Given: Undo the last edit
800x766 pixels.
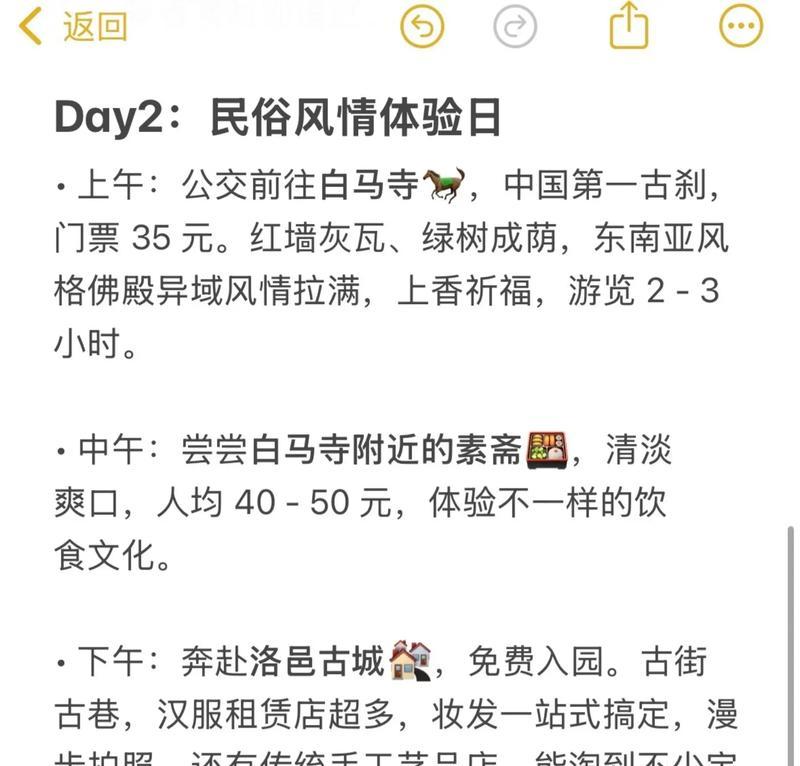Looking at the screenshot, I should tap(422, 27).
